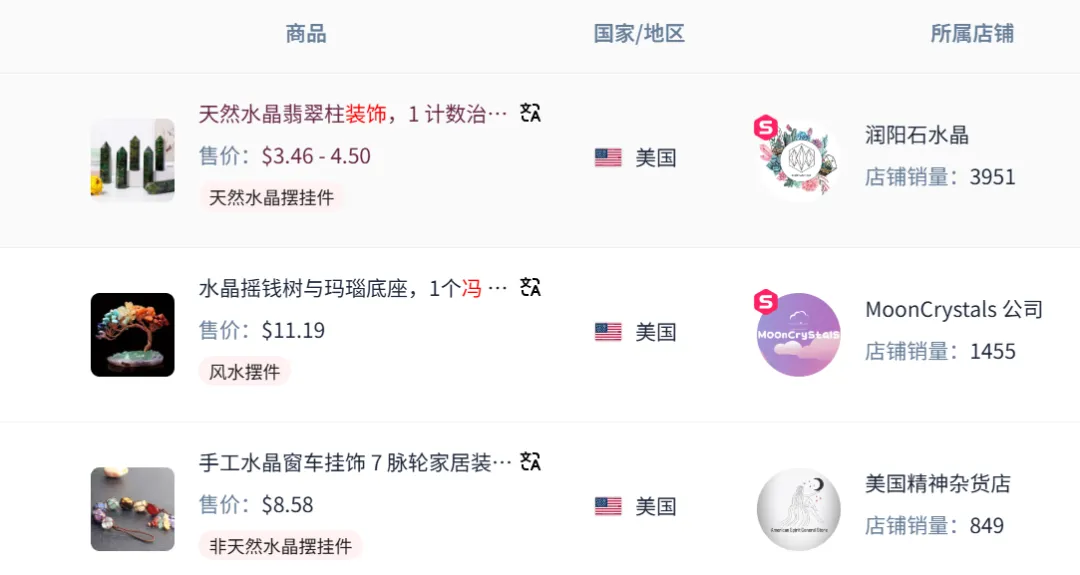
Task: View the crystal pillar product image
Action: pos(132,160)
